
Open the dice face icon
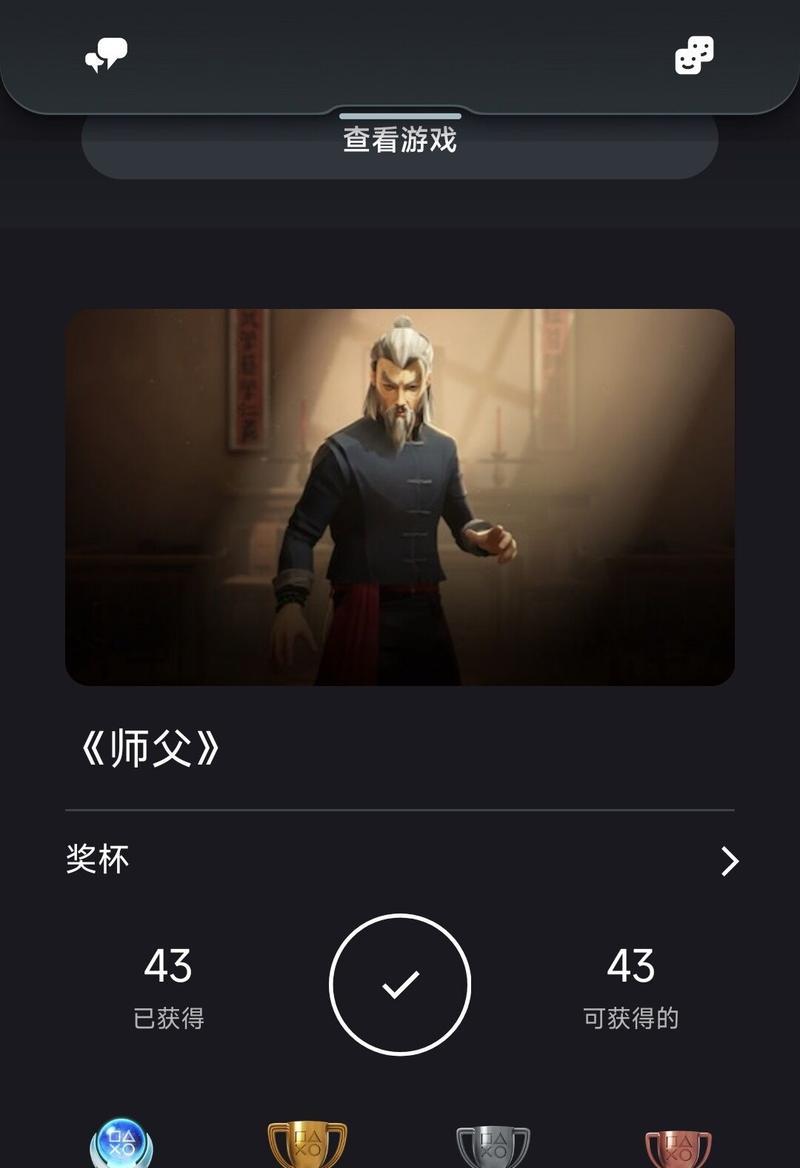[x=694, y=56]
